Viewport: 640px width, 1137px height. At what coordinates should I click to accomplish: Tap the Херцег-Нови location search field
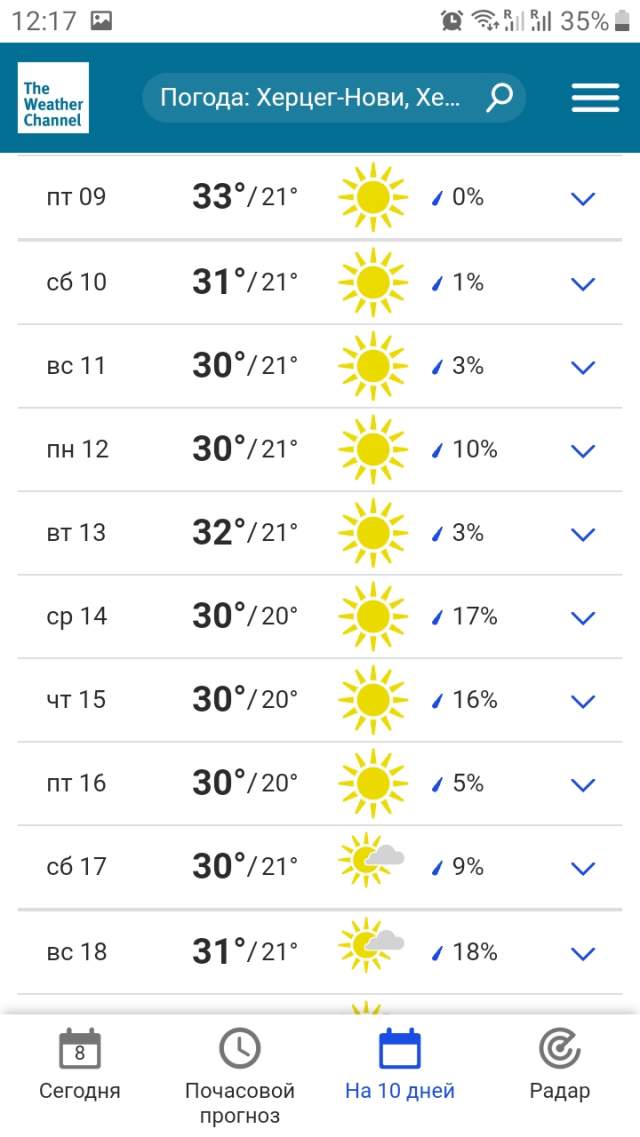(x=320, y=98)
